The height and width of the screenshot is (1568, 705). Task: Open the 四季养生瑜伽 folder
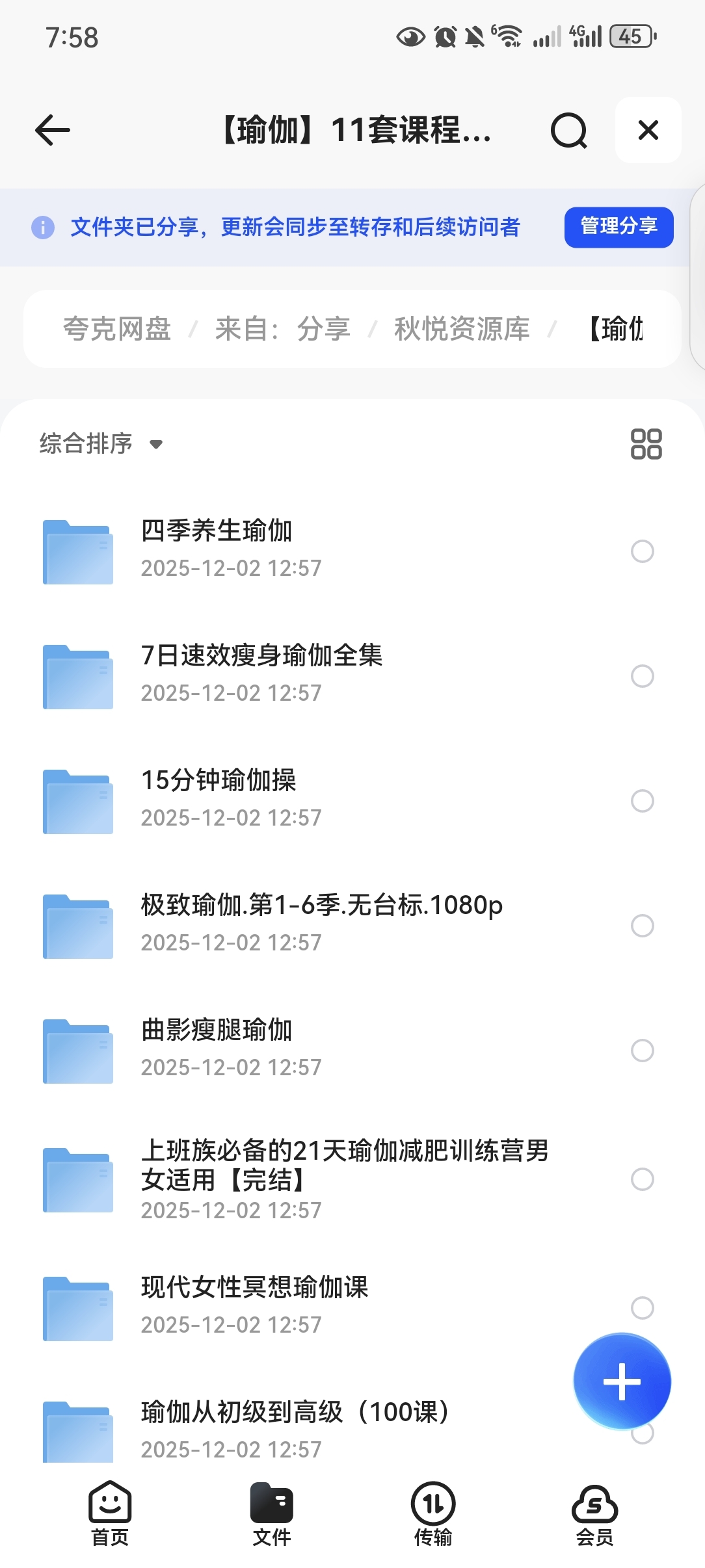coord(217,530)
